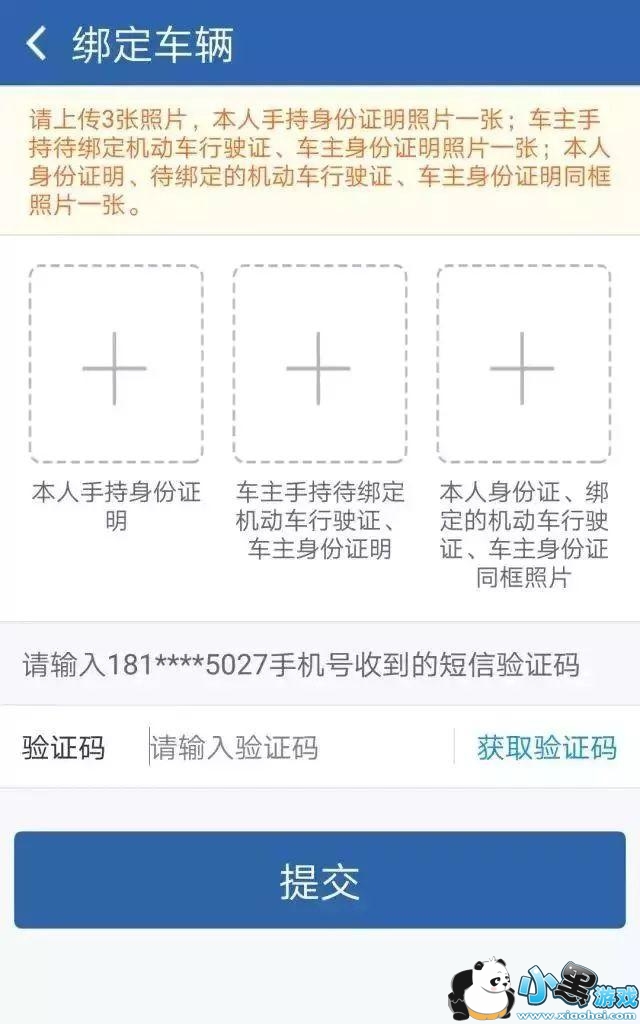Tap 获取验证码 to request SMS code
This screenshot has height=1024, width=640.
tap(546, 747)
